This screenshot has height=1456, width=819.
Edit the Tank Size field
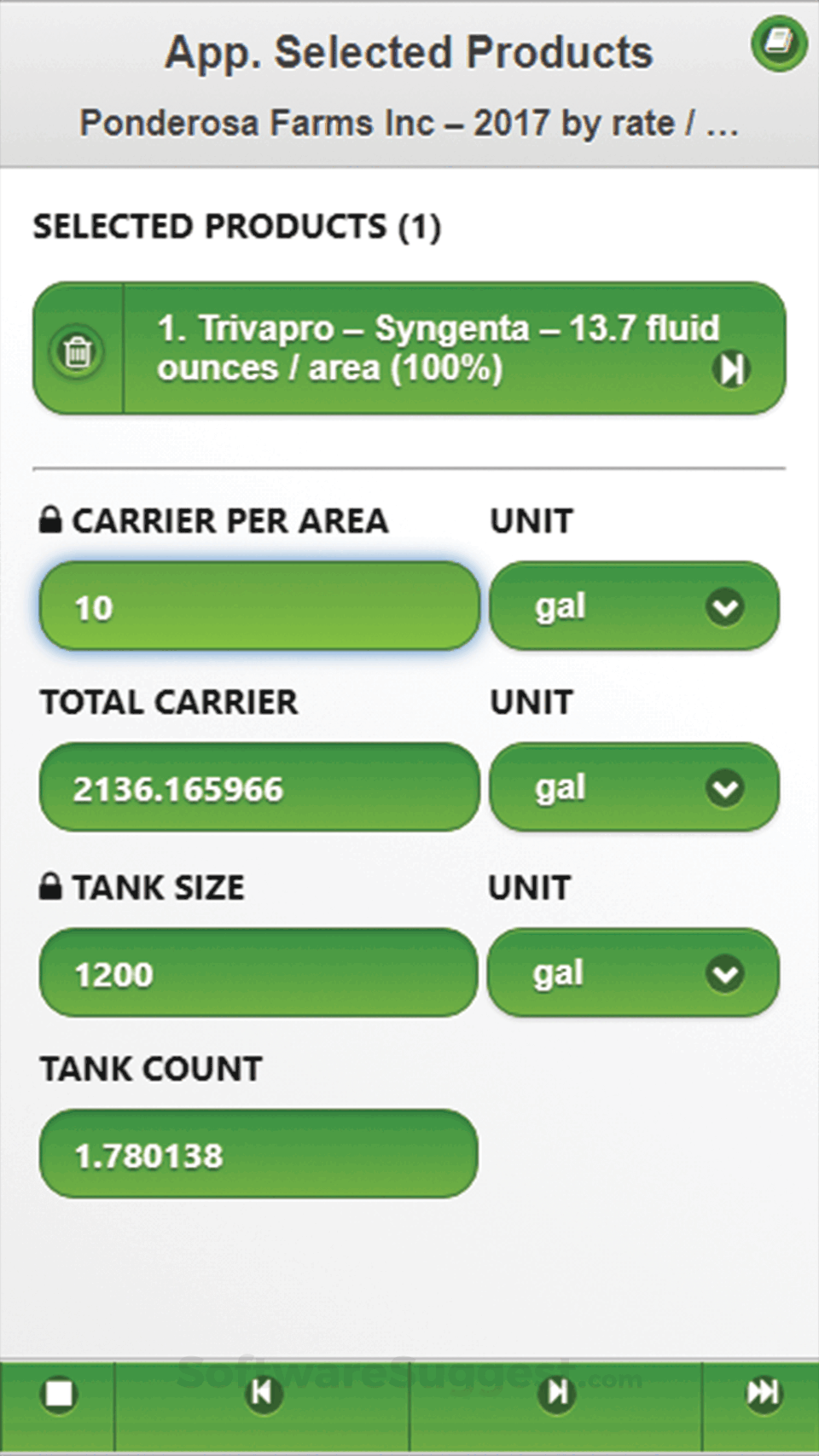[258, 973]
